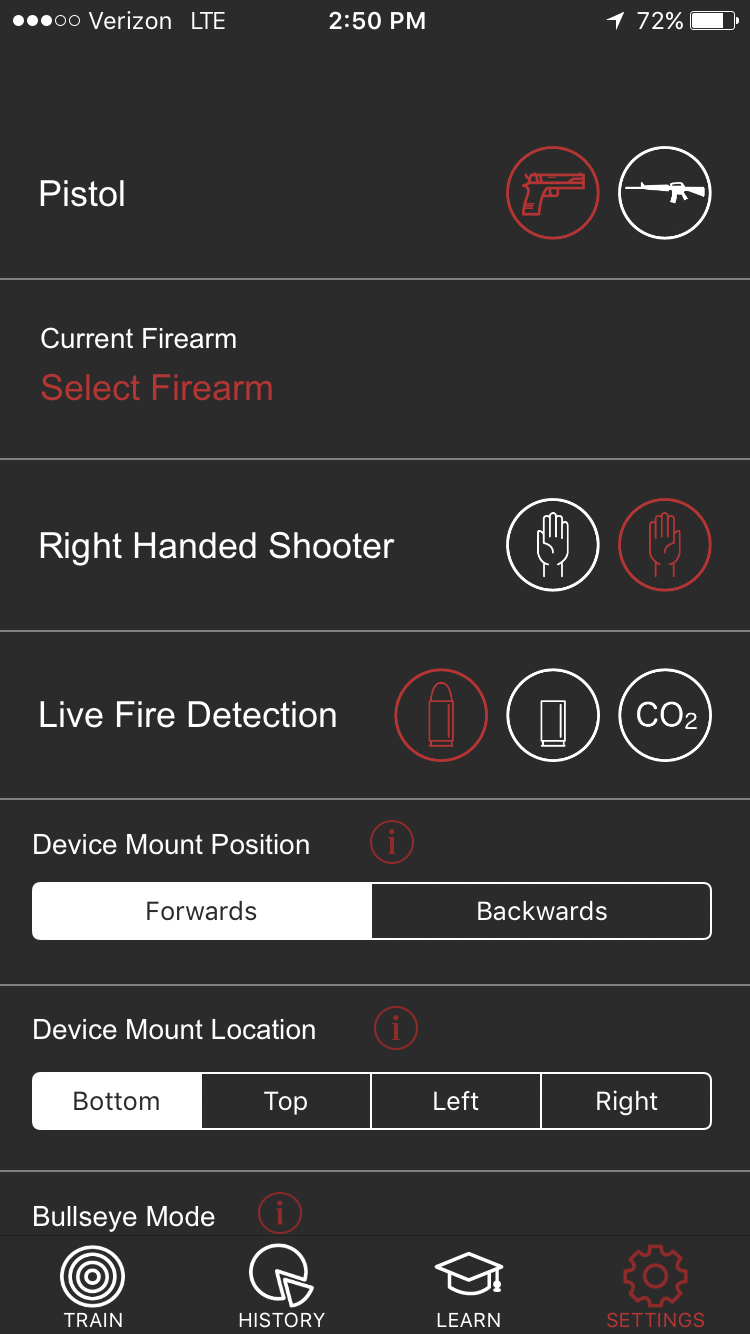The image size is (750, 1334).
Task: Open the History tab
Action: (281, 1287)
